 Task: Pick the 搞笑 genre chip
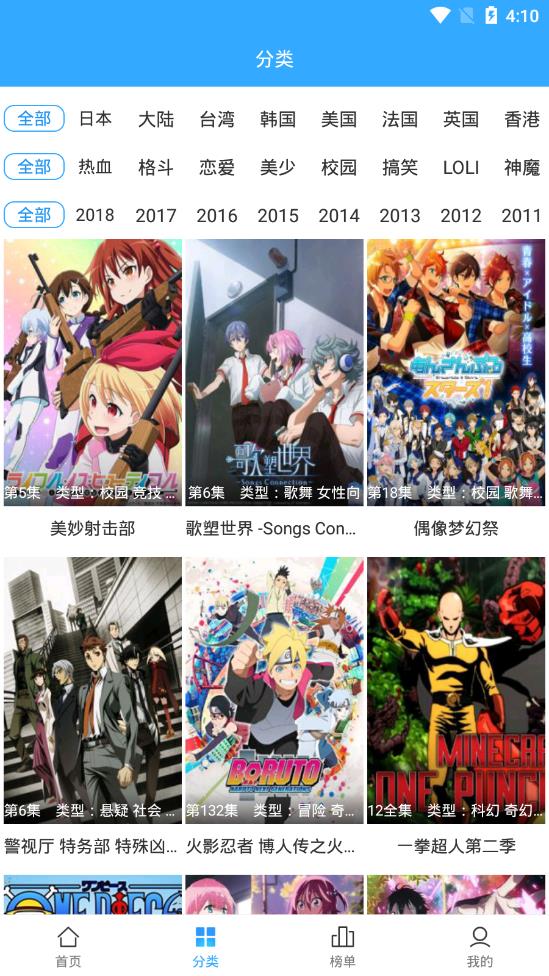[400, 167]
